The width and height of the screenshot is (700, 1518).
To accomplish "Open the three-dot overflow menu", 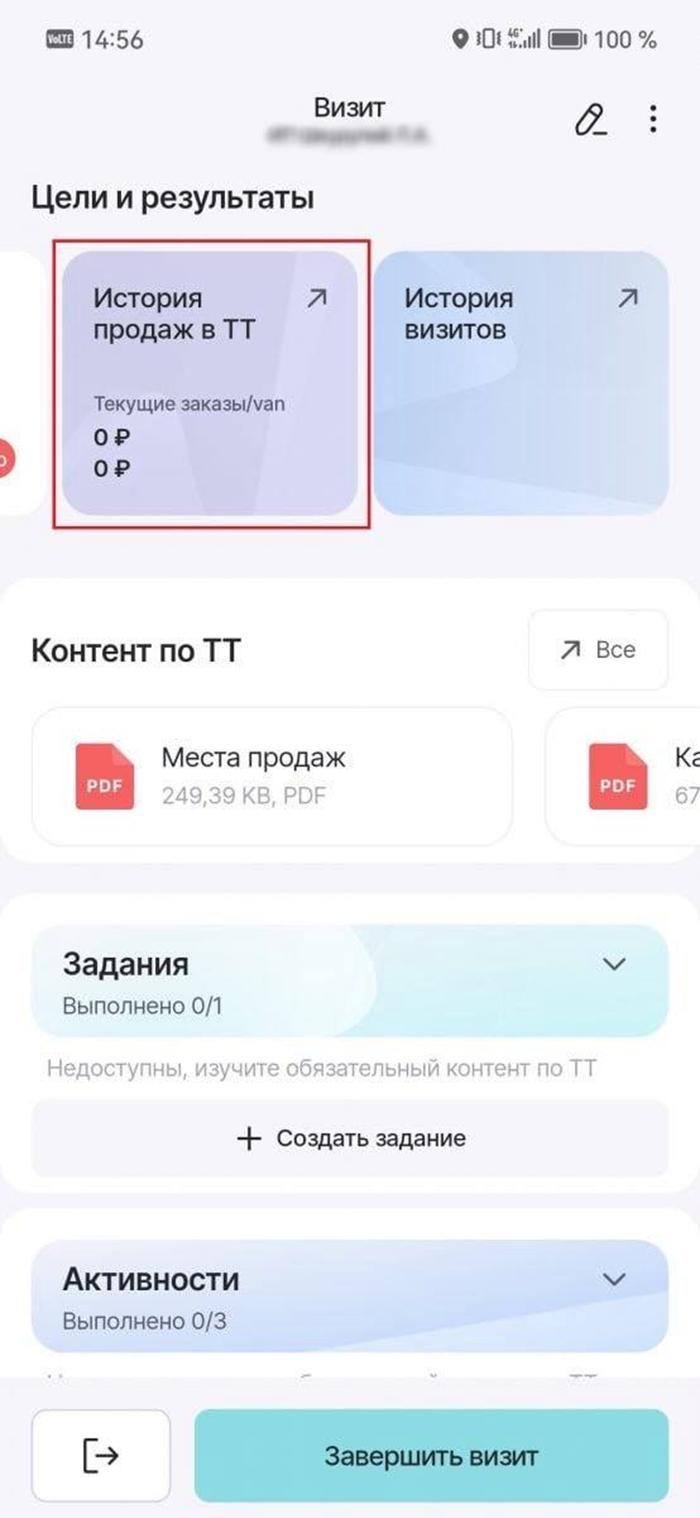I will tap(653, 119).
